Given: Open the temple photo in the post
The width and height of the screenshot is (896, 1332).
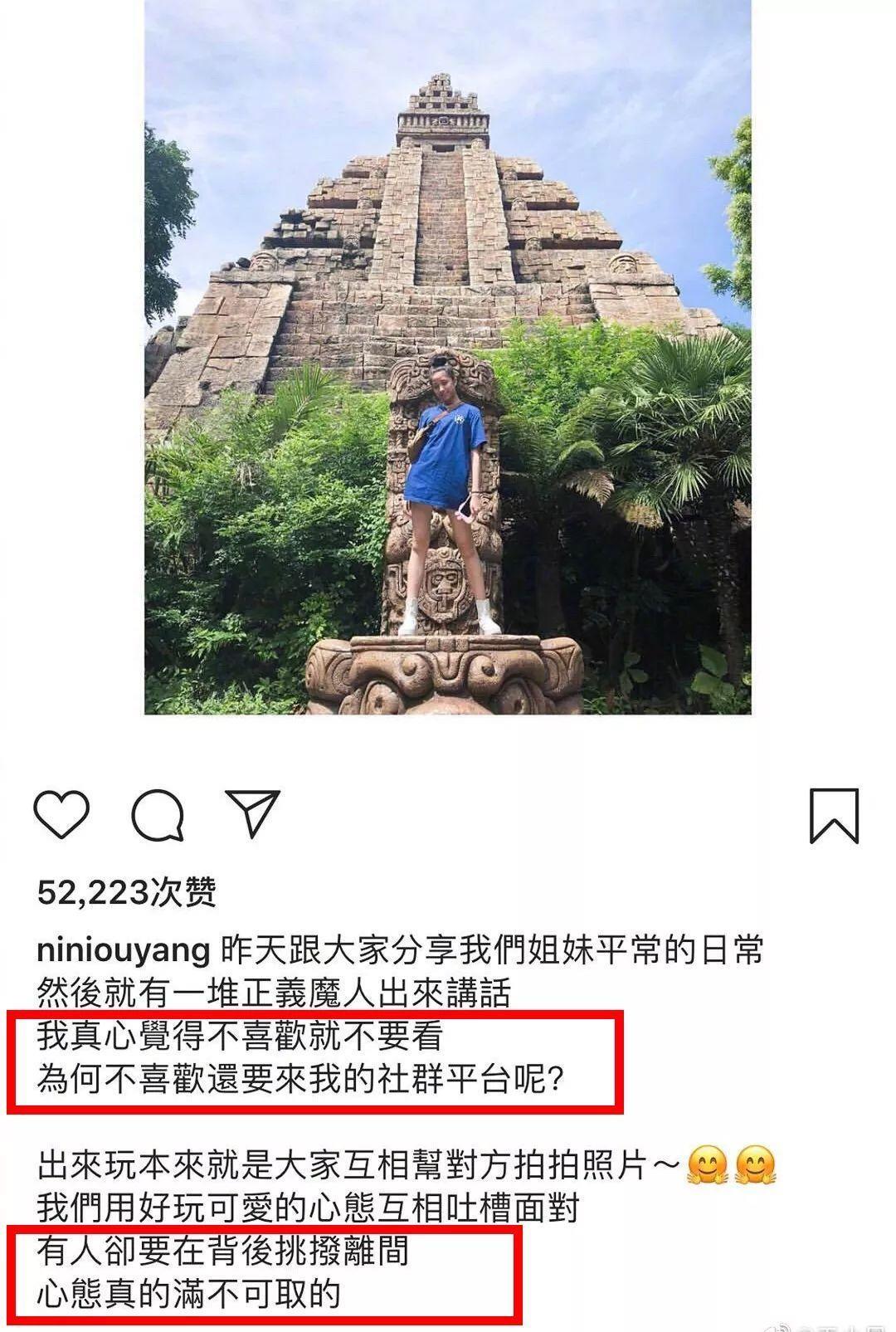Looking at the screenshot, I should pyautogui.click(x=447, y=357).
